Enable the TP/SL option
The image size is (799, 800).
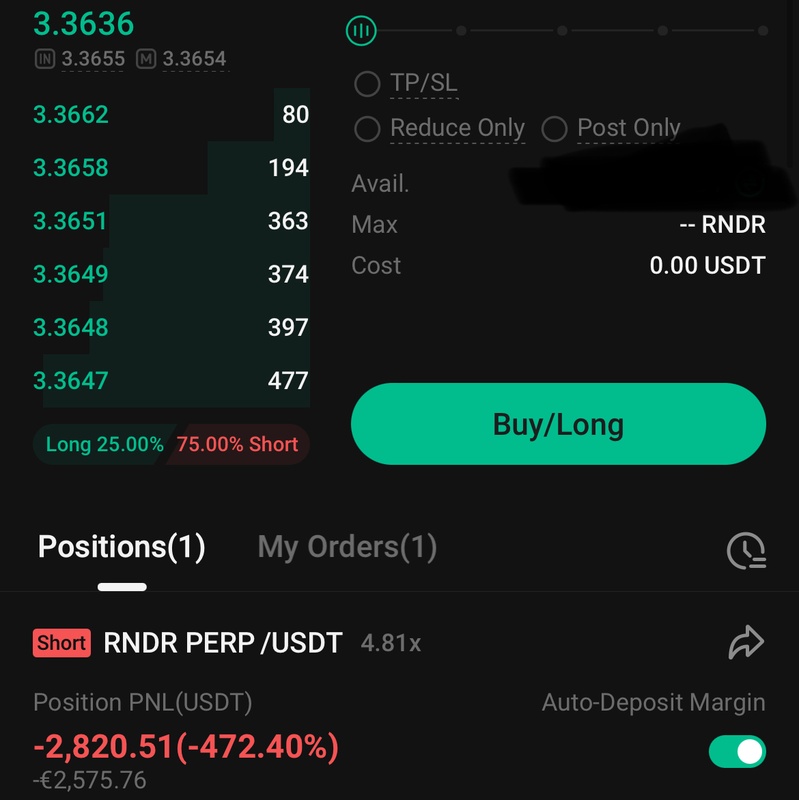point(368,84)
